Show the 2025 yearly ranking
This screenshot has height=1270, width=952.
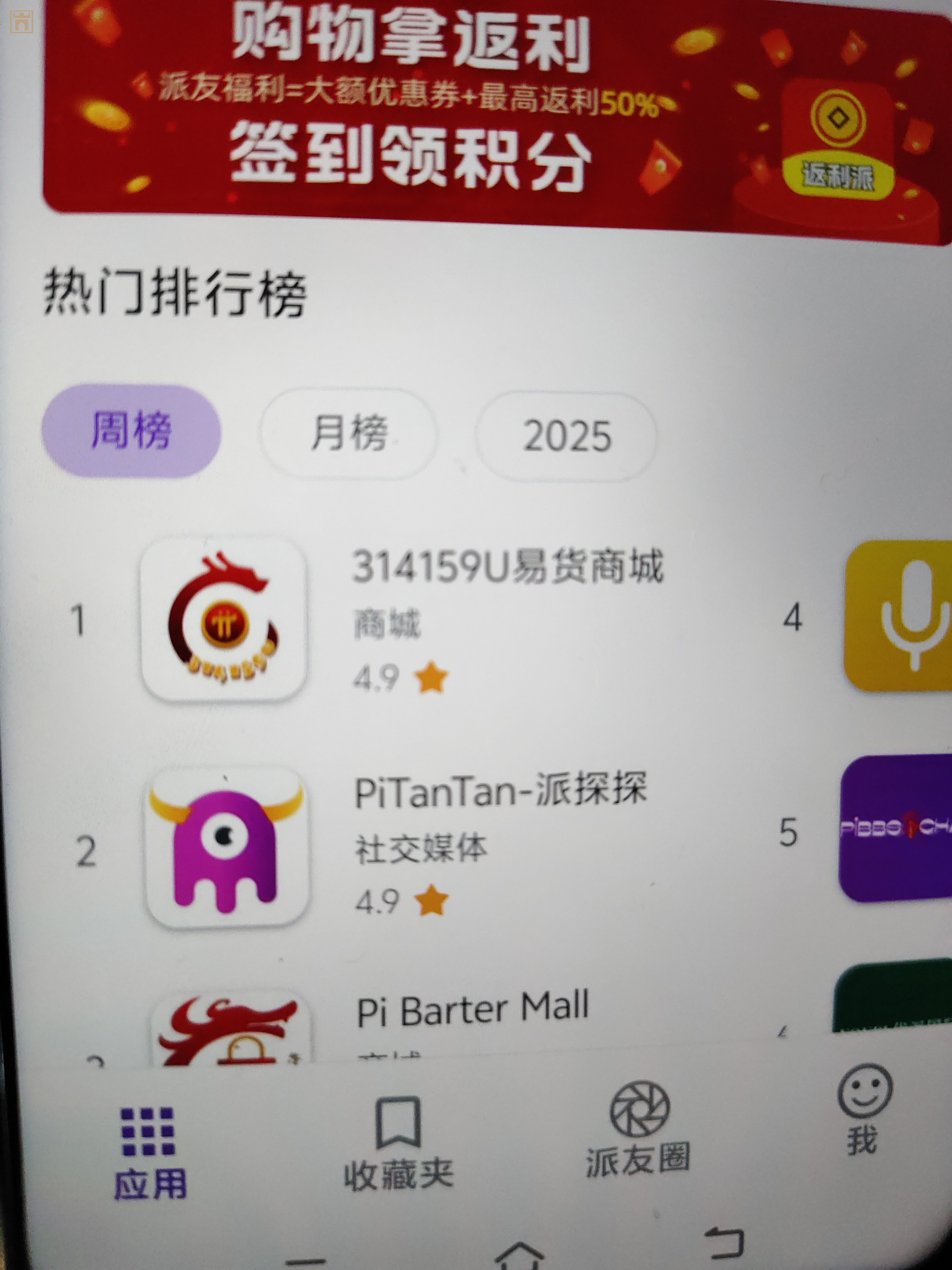[x=566, y=436]
